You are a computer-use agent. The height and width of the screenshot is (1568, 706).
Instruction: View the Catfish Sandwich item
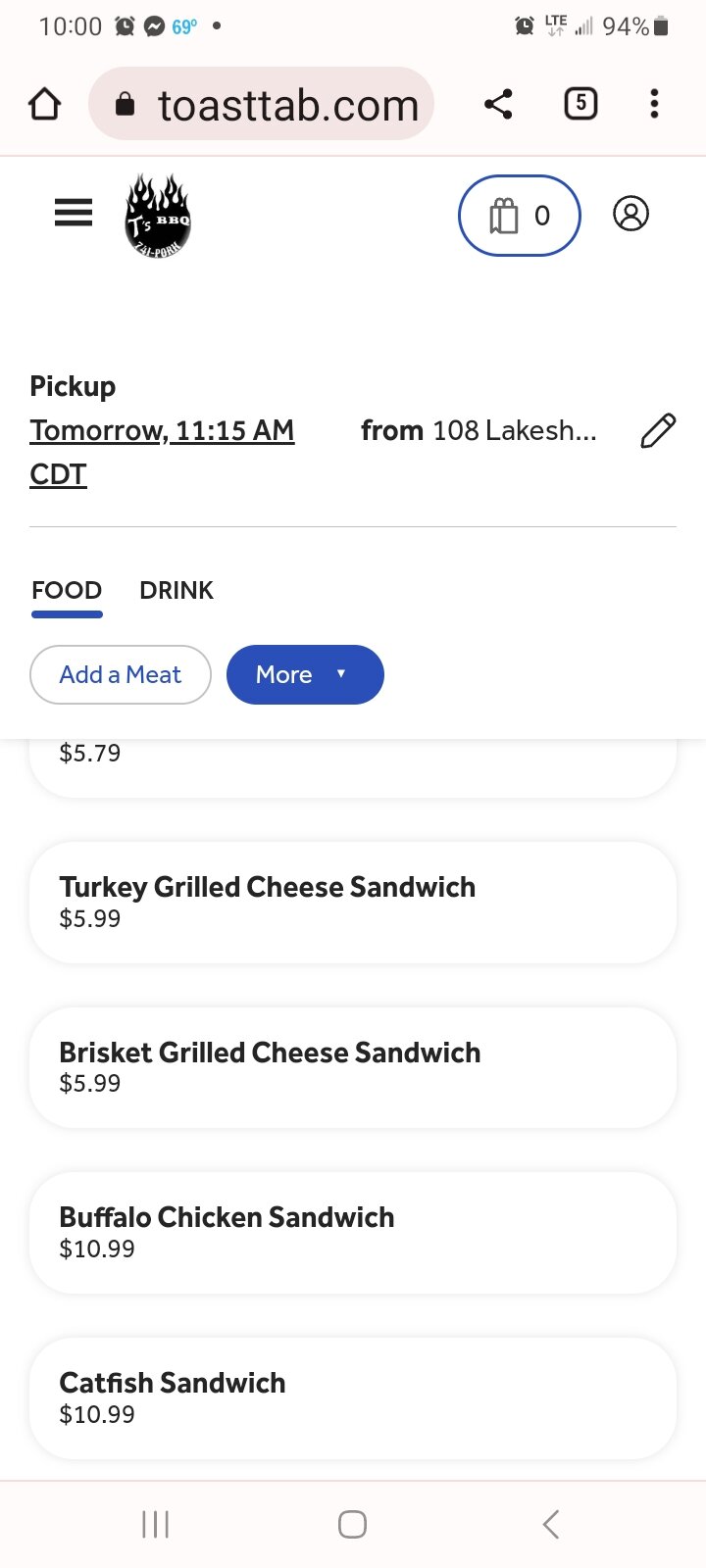pyautogui.click(x=353, y=1397)
